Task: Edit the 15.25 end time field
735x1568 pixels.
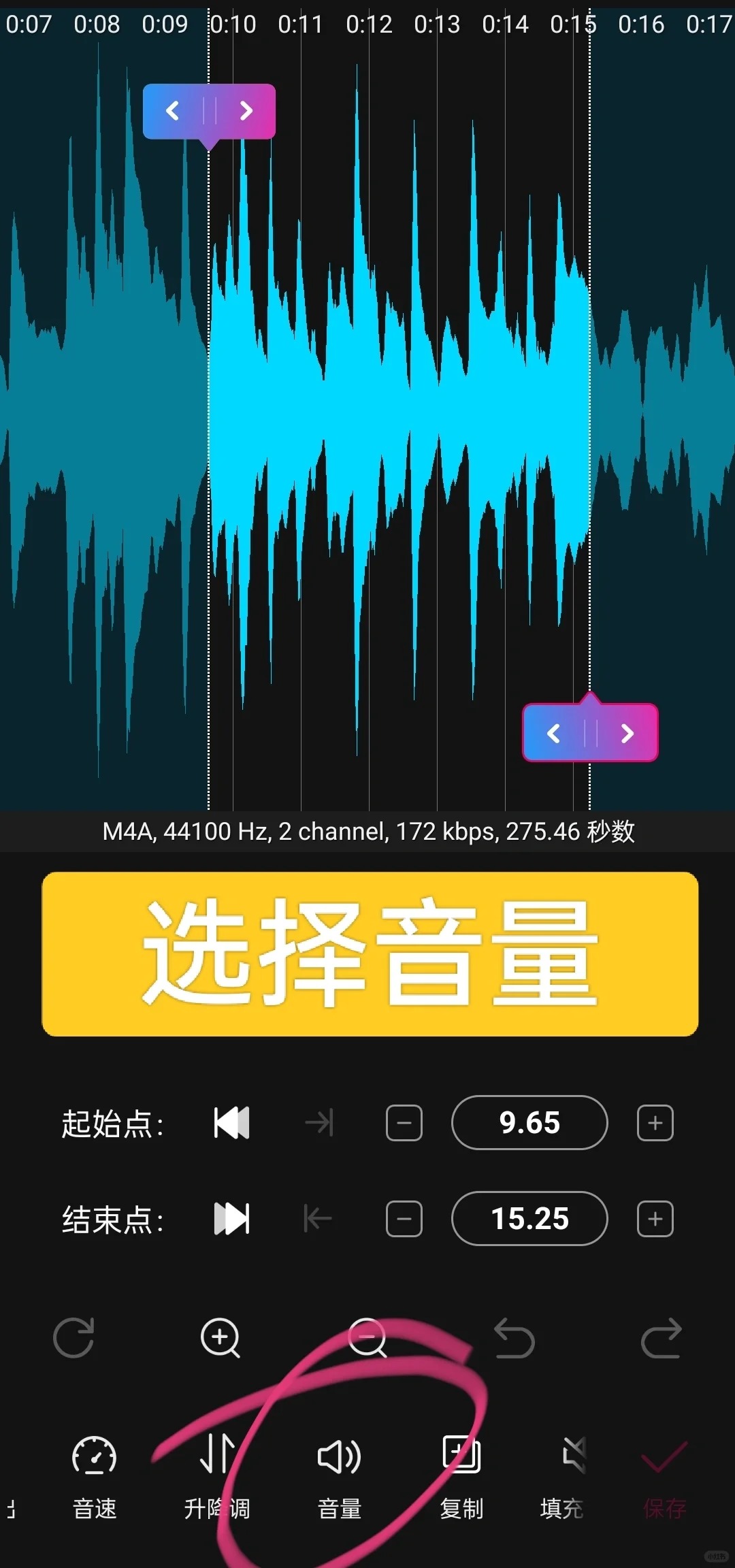Action: (x=529, y=1218)
